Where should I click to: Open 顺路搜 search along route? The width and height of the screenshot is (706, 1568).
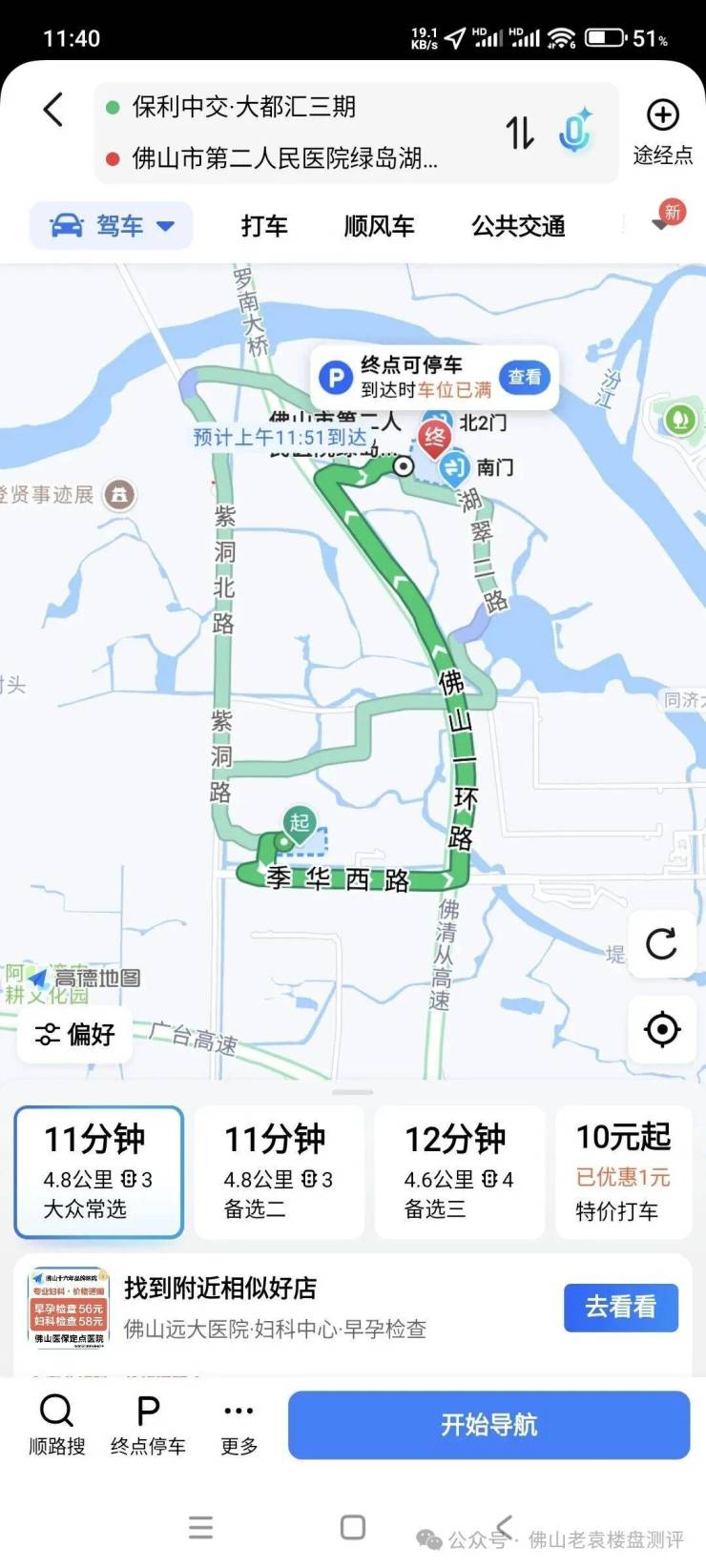(56, 1424)
